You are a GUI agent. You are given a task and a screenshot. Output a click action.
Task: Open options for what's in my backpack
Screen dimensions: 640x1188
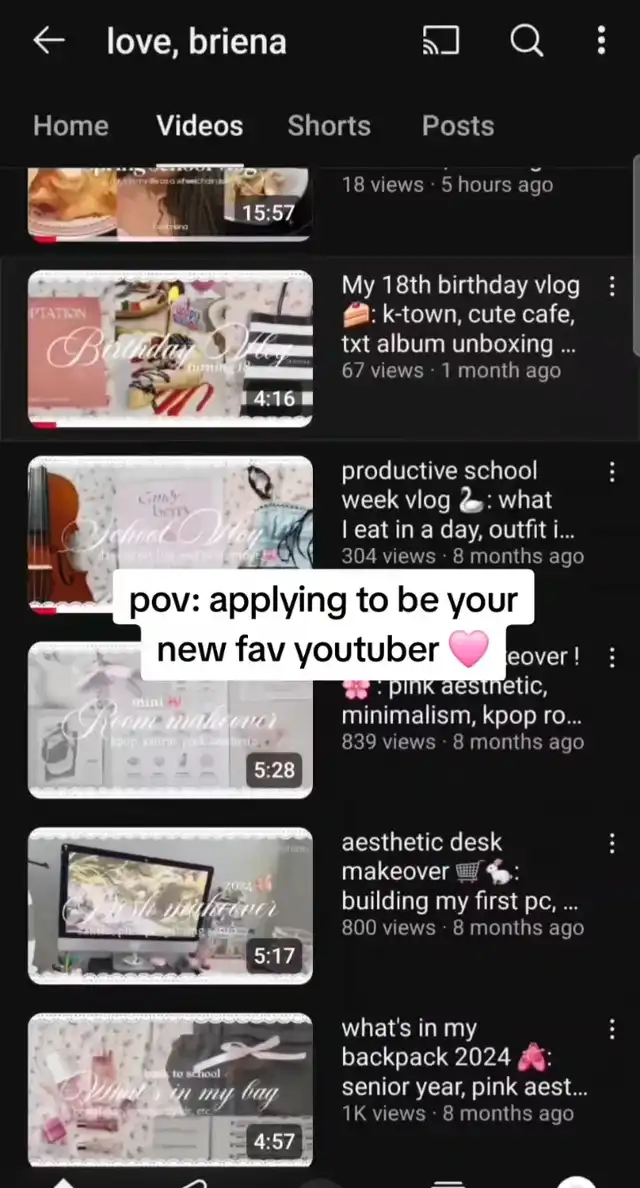(x=612, y=1029)
